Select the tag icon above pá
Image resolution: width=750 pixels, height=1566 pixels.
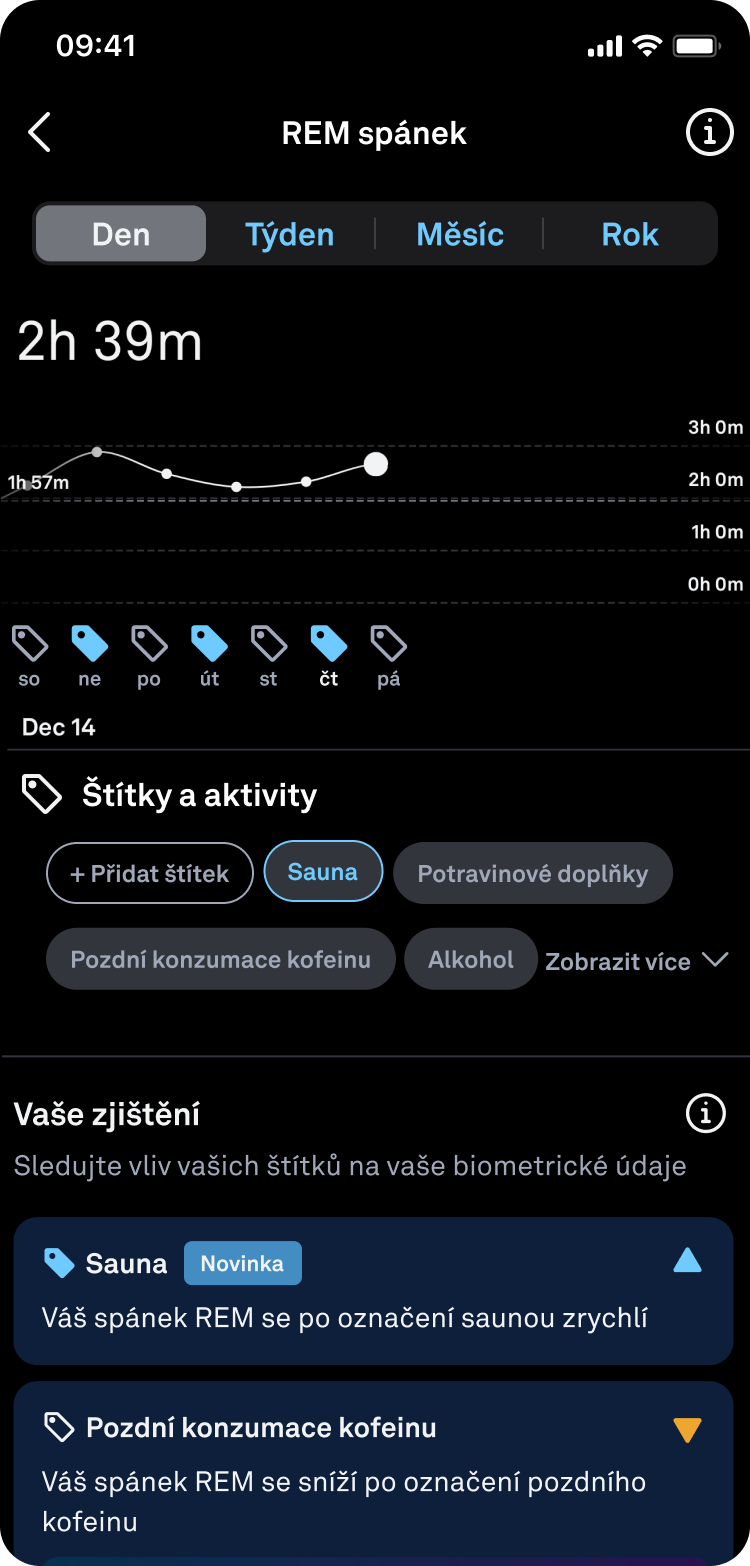coord(389,643)
